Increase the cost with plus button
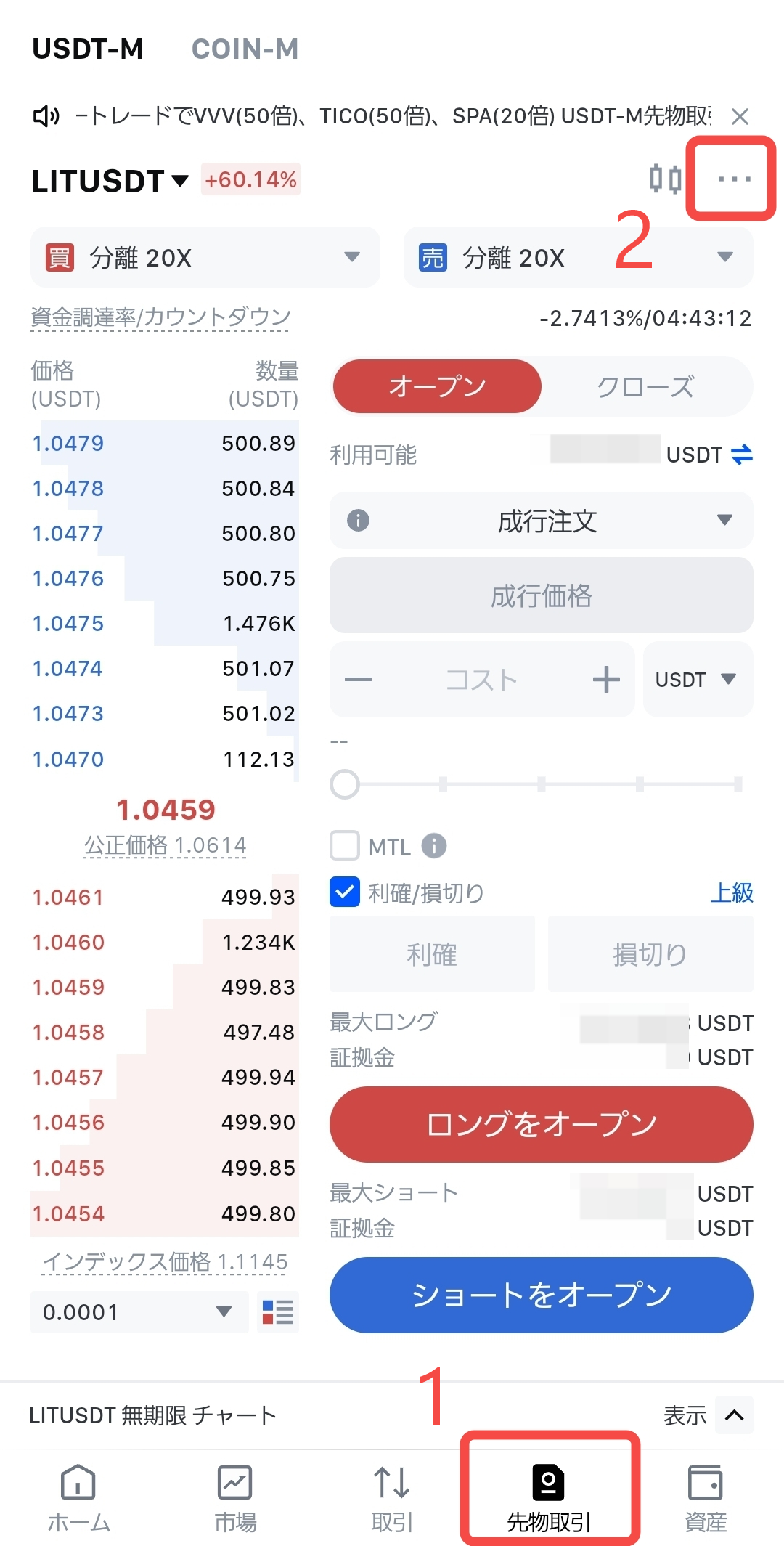This screenshot has height=1546, width=784. coord(605,680)
